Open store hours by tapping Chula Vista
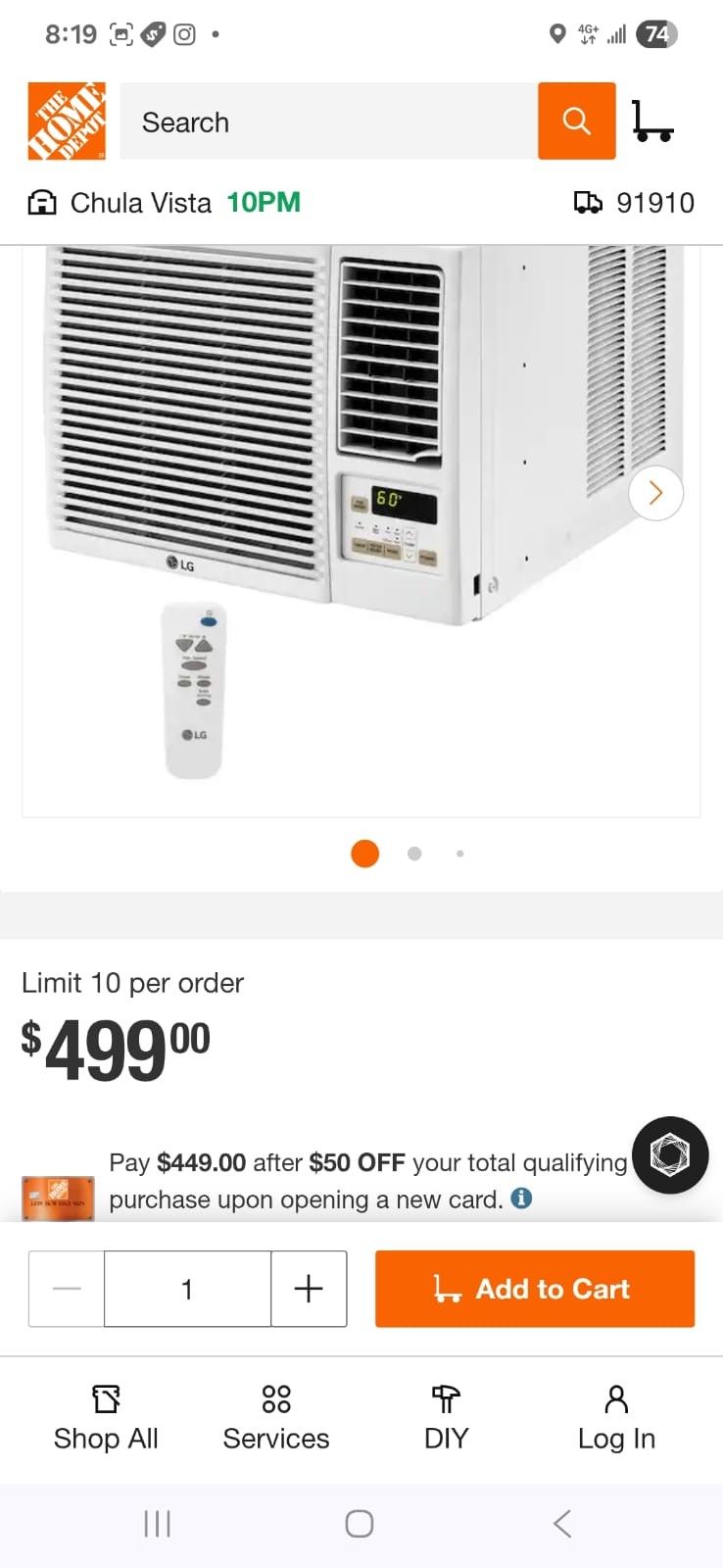Screen dimensions: 723x1568 (x=140, y=202)
